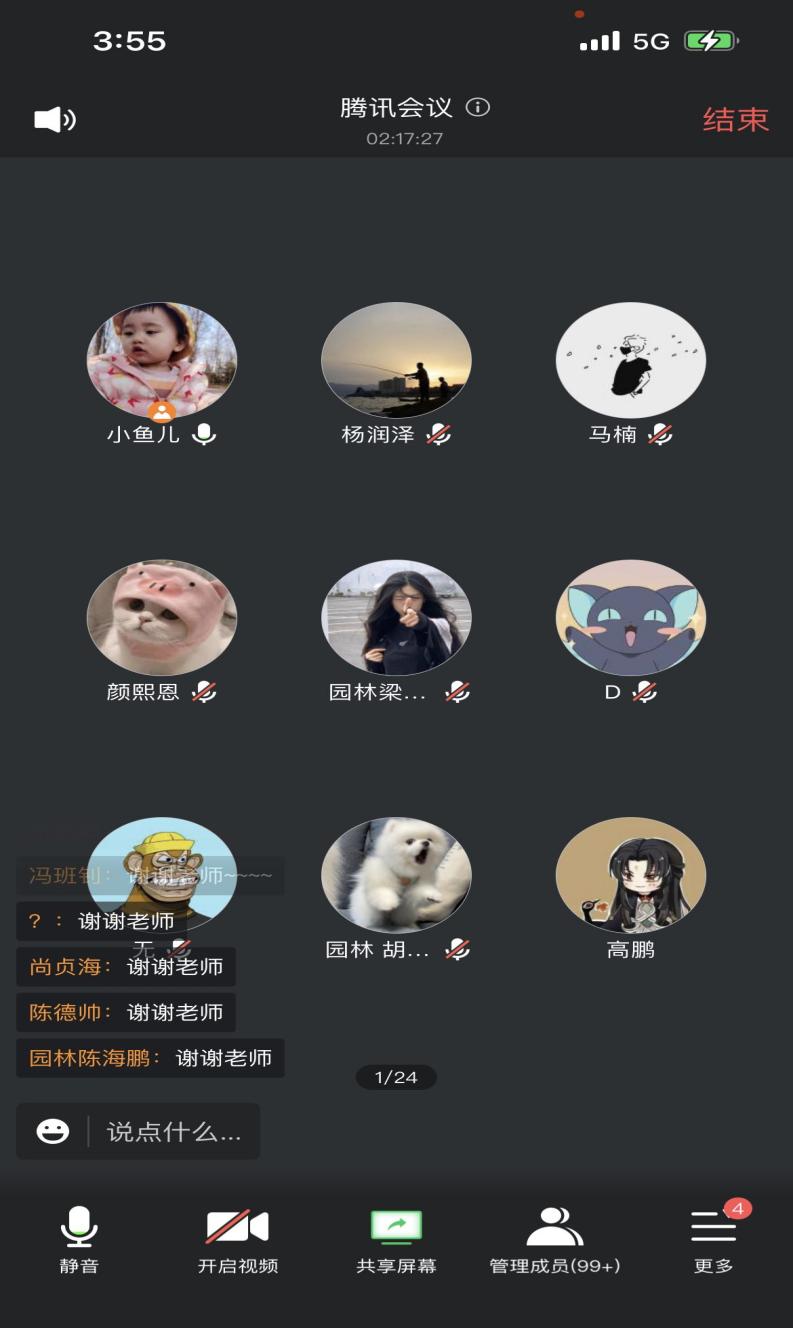Start screen sharing with 共享屏幕
The width and height of the screenshot is (793, 1328).
coord(396,1240)
